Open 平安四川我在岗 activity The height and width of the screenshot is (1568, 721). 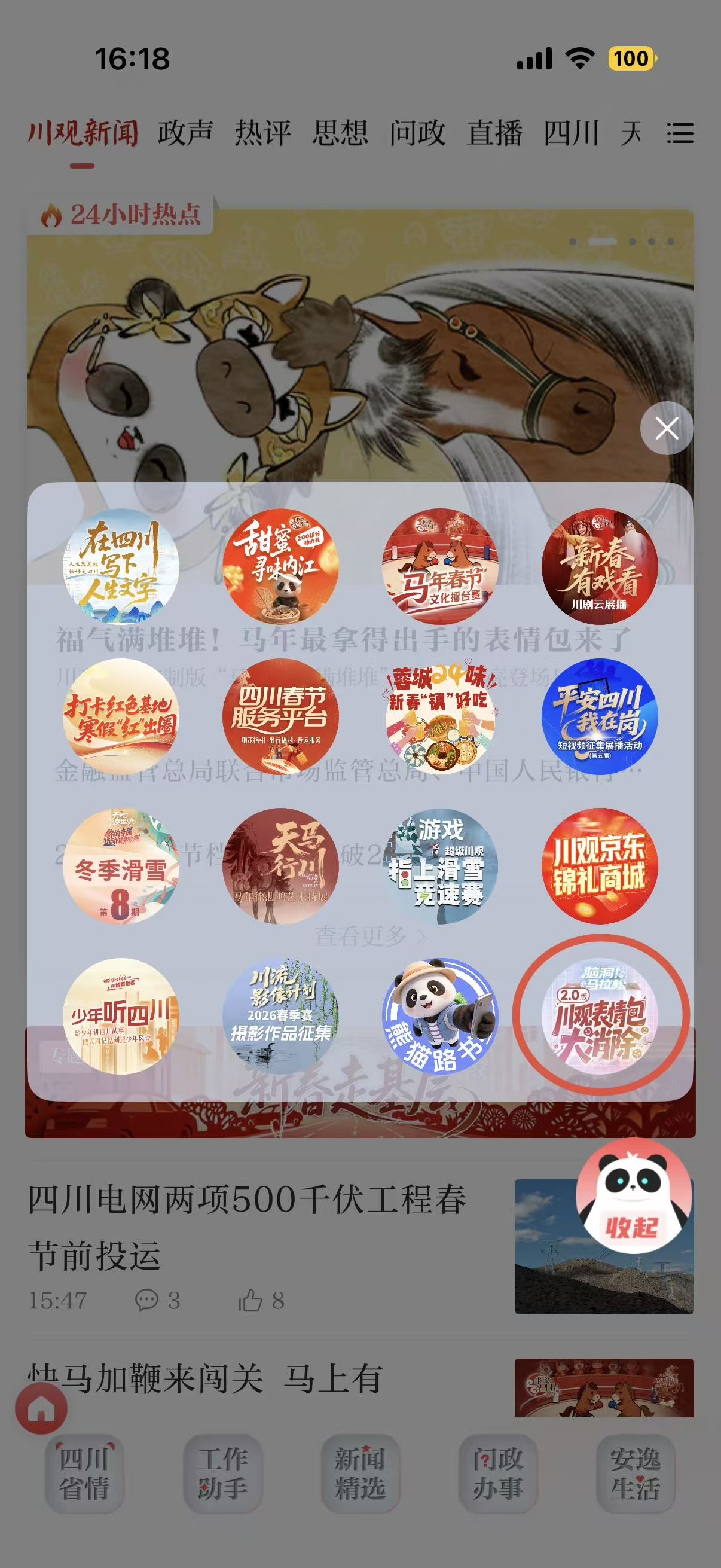599,716
